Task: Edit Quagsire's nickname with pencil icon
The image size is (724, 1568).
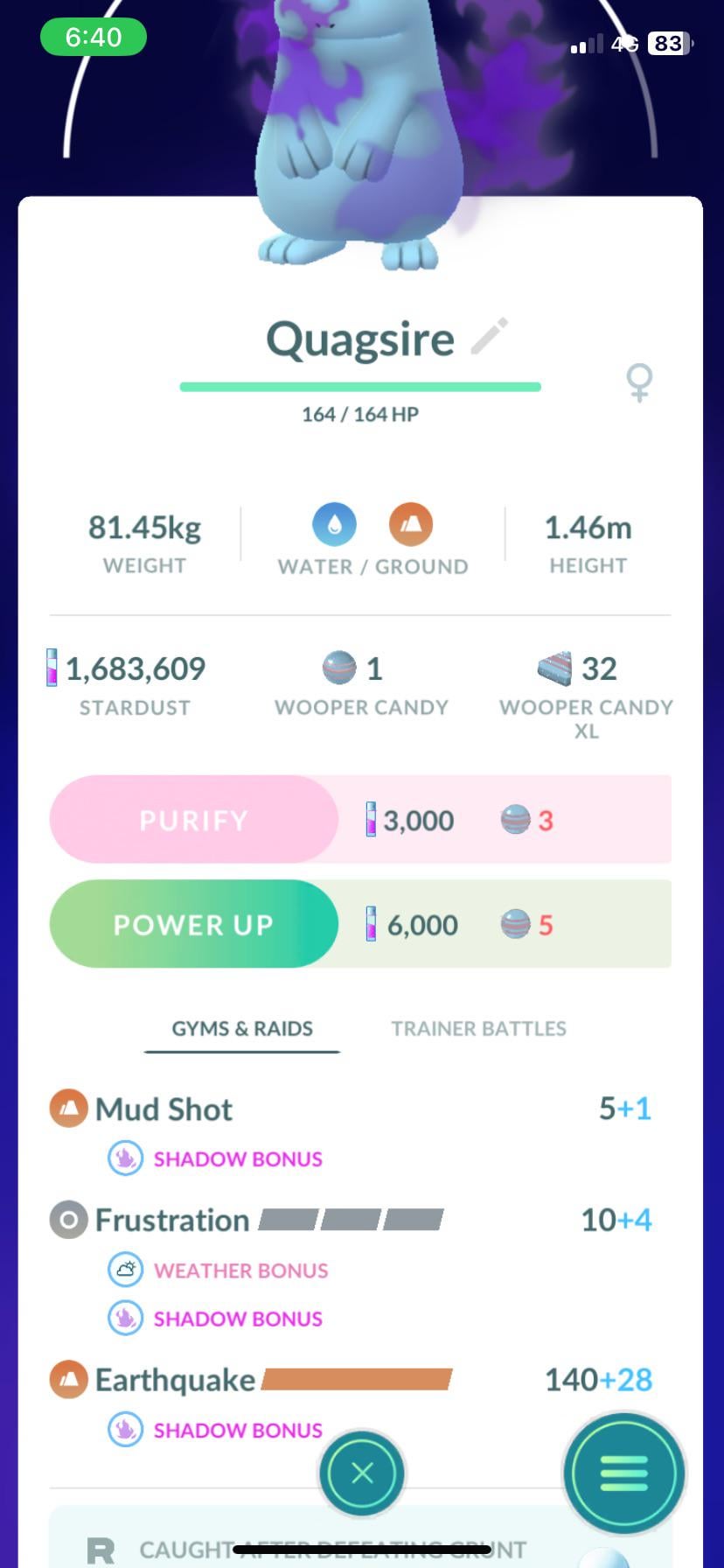Action: (489, 337)
